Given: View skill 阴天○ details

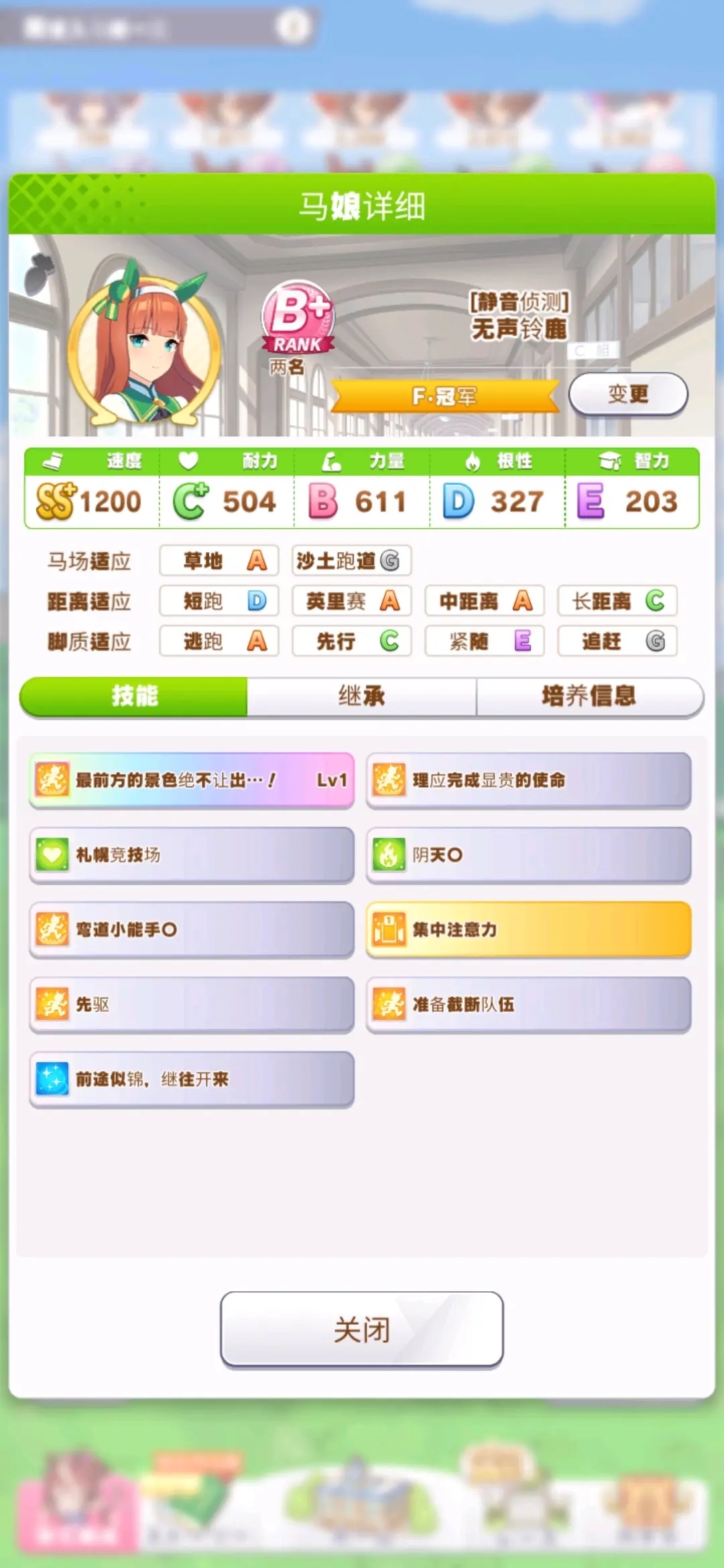Looking at the screenshot, I should coord(528,855).
